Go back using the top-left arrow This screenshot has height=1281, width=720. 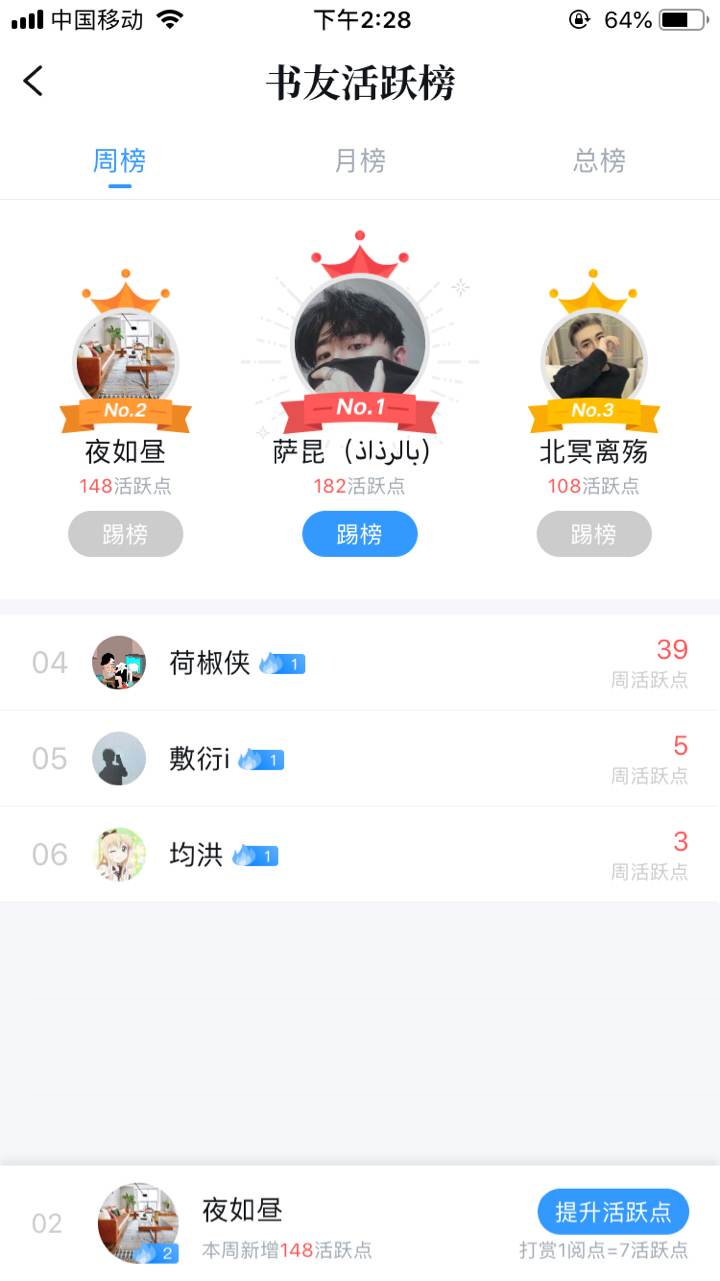point(34,81)
